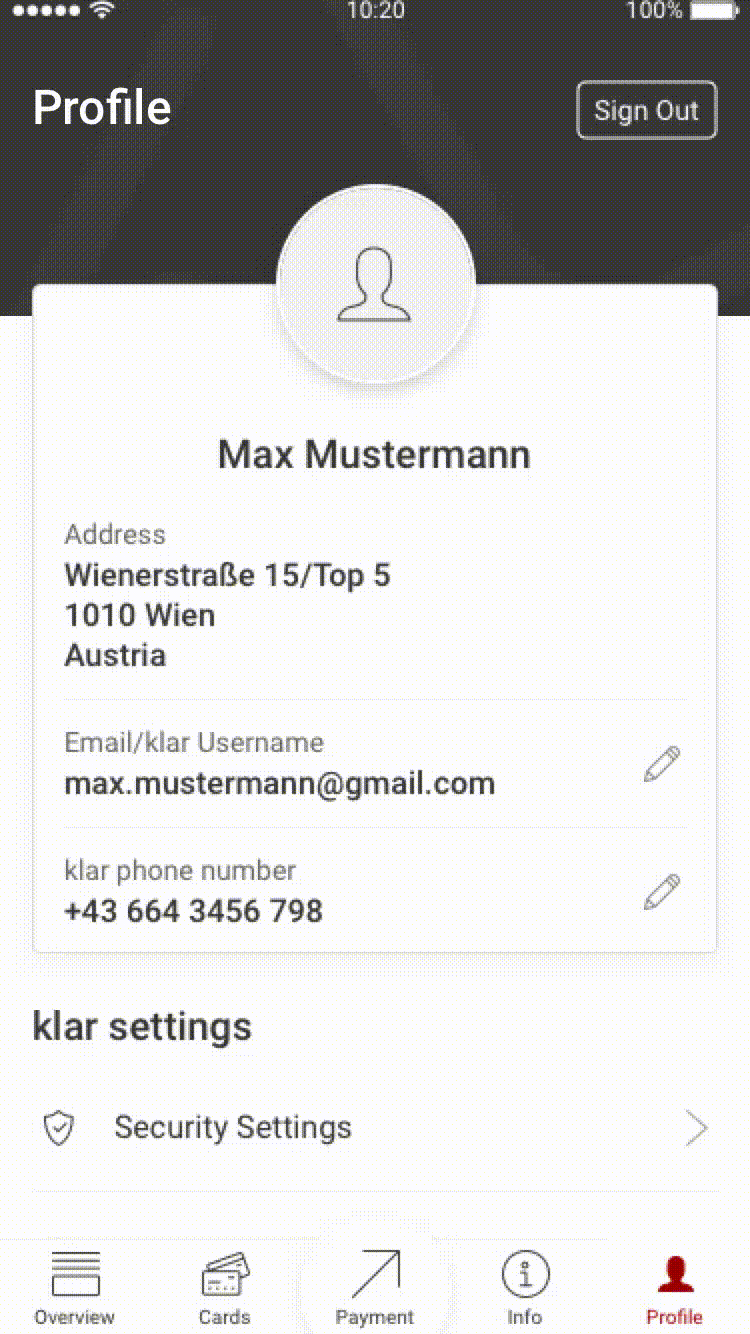Open the Payment tab
Image resolution: width=750 pixels, height=1334 pixels.
(375, 1288)
